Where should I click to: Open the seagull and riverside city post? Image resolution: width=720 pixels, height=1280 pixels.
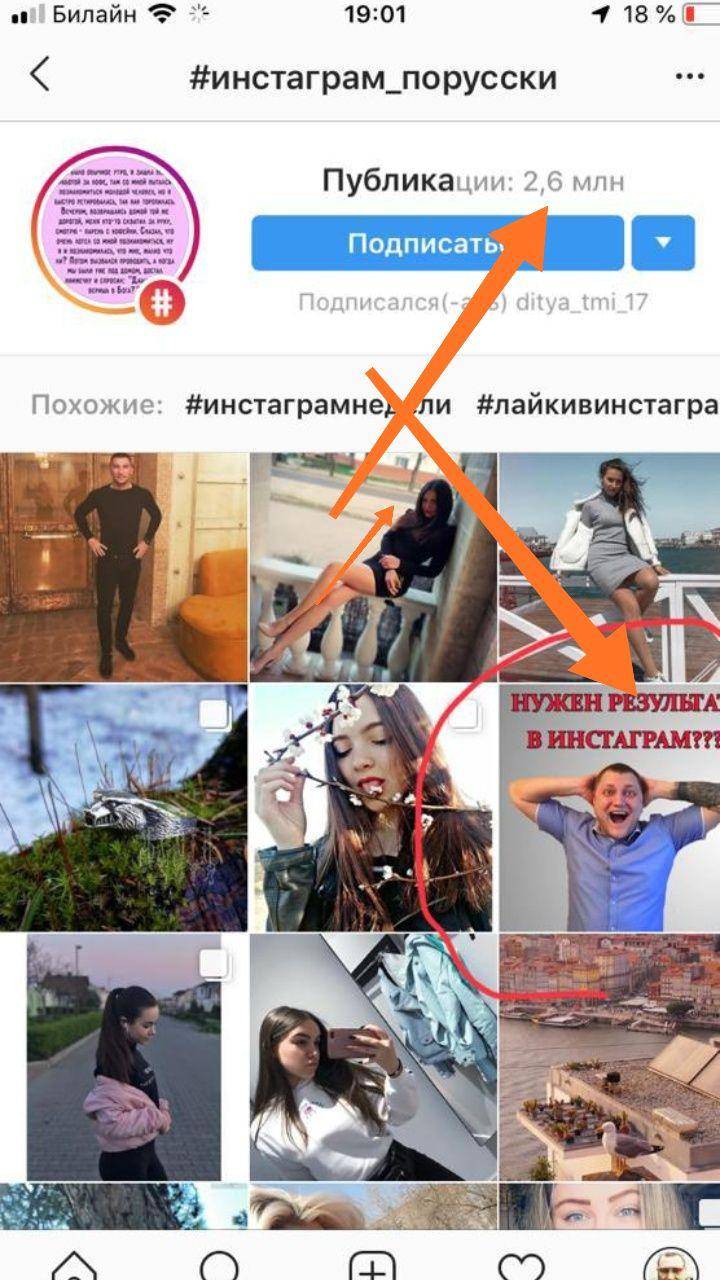click(x=609, y=1057)
